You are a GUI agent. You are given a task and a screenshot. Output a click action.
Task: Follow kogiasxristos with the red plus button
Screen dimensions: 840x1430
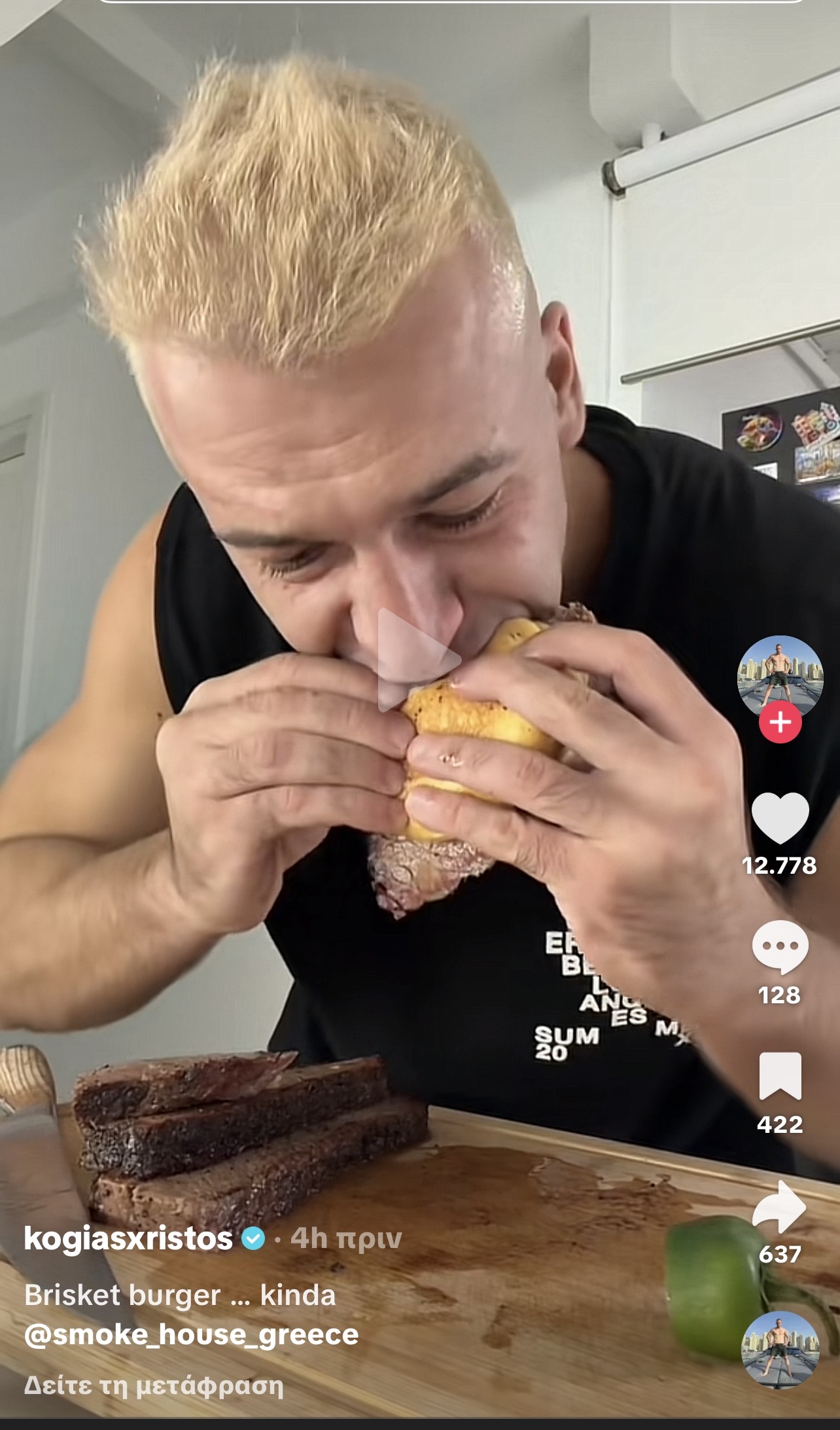tap(780, 723)
